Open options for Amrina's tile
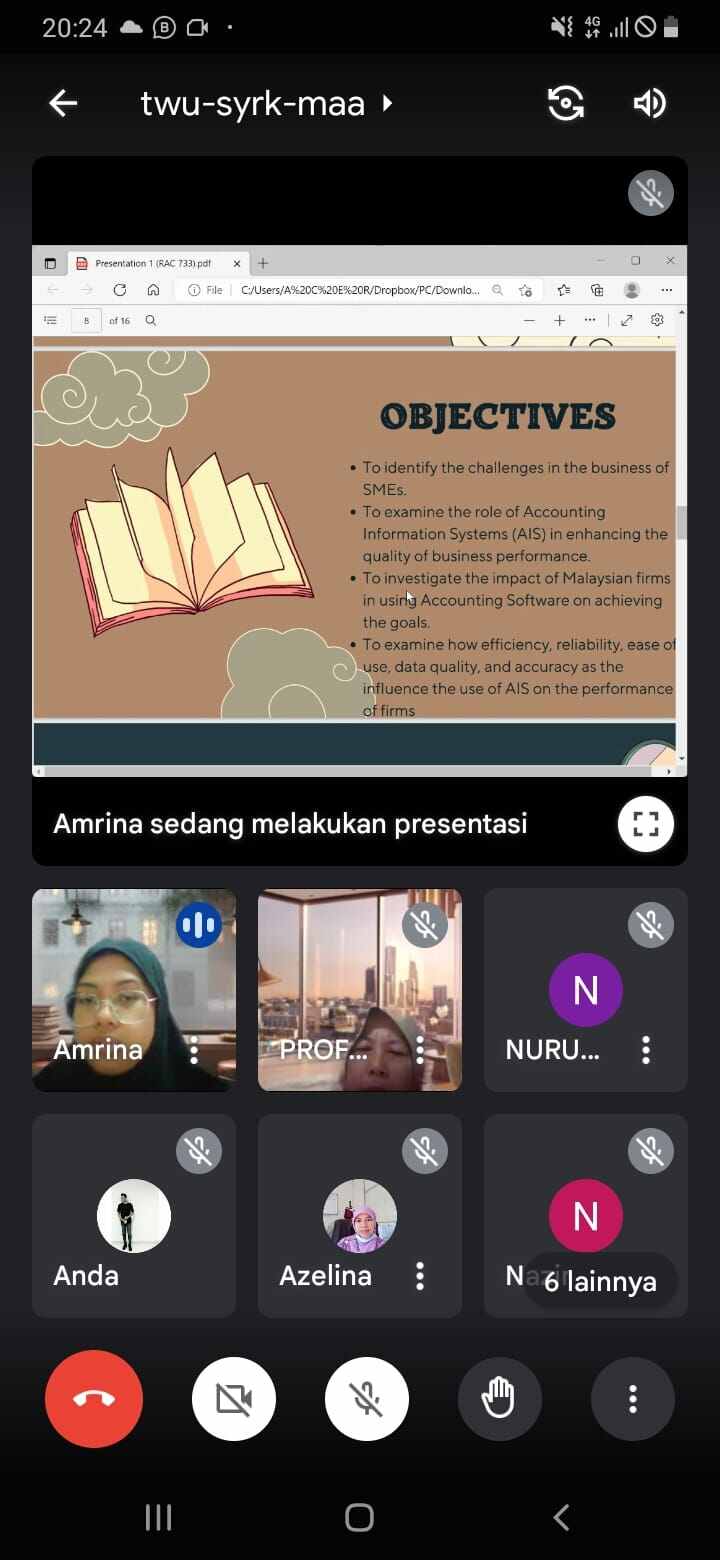 194,1049
